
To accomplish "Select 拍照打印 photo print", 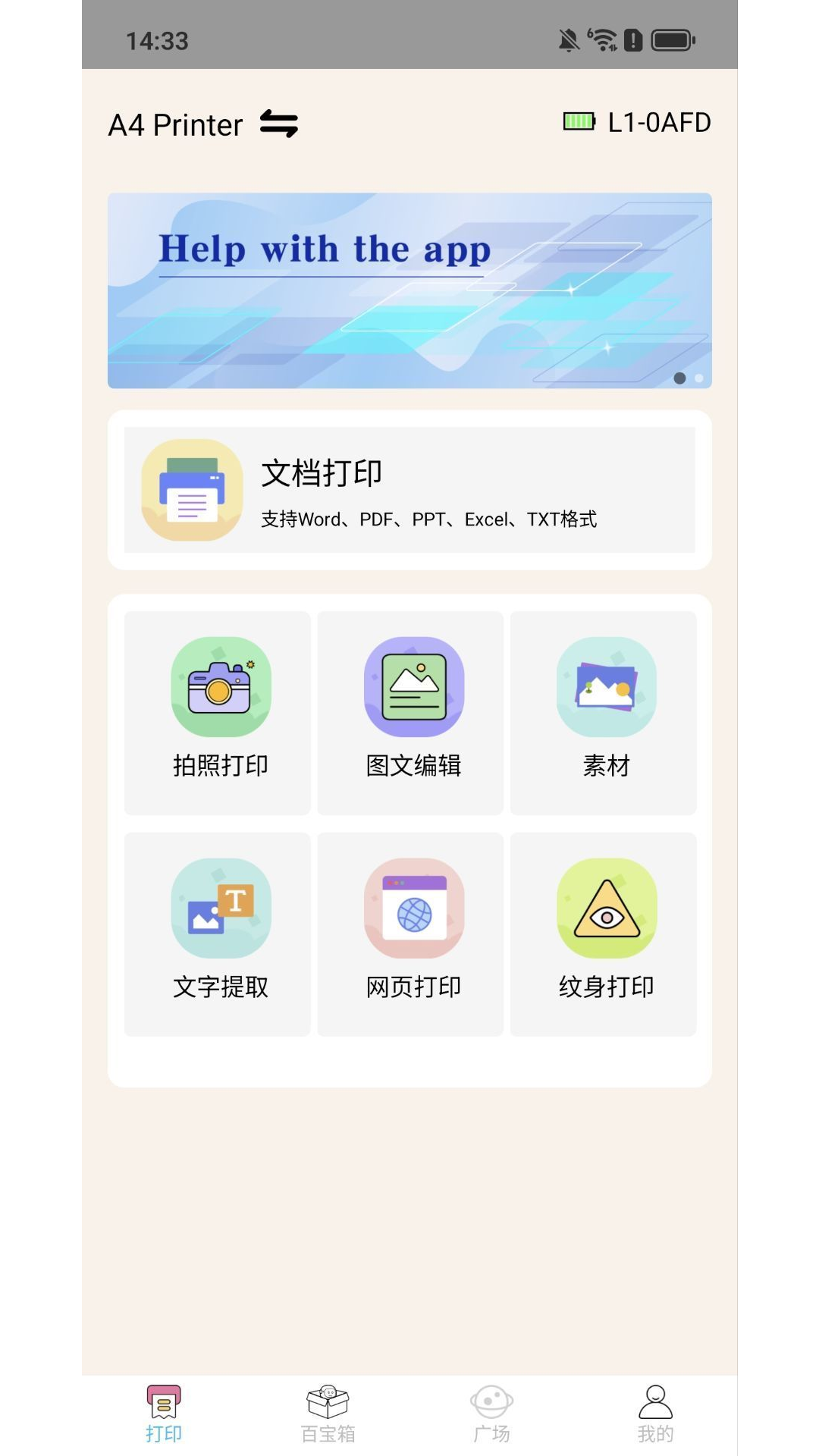I will 218,713.
